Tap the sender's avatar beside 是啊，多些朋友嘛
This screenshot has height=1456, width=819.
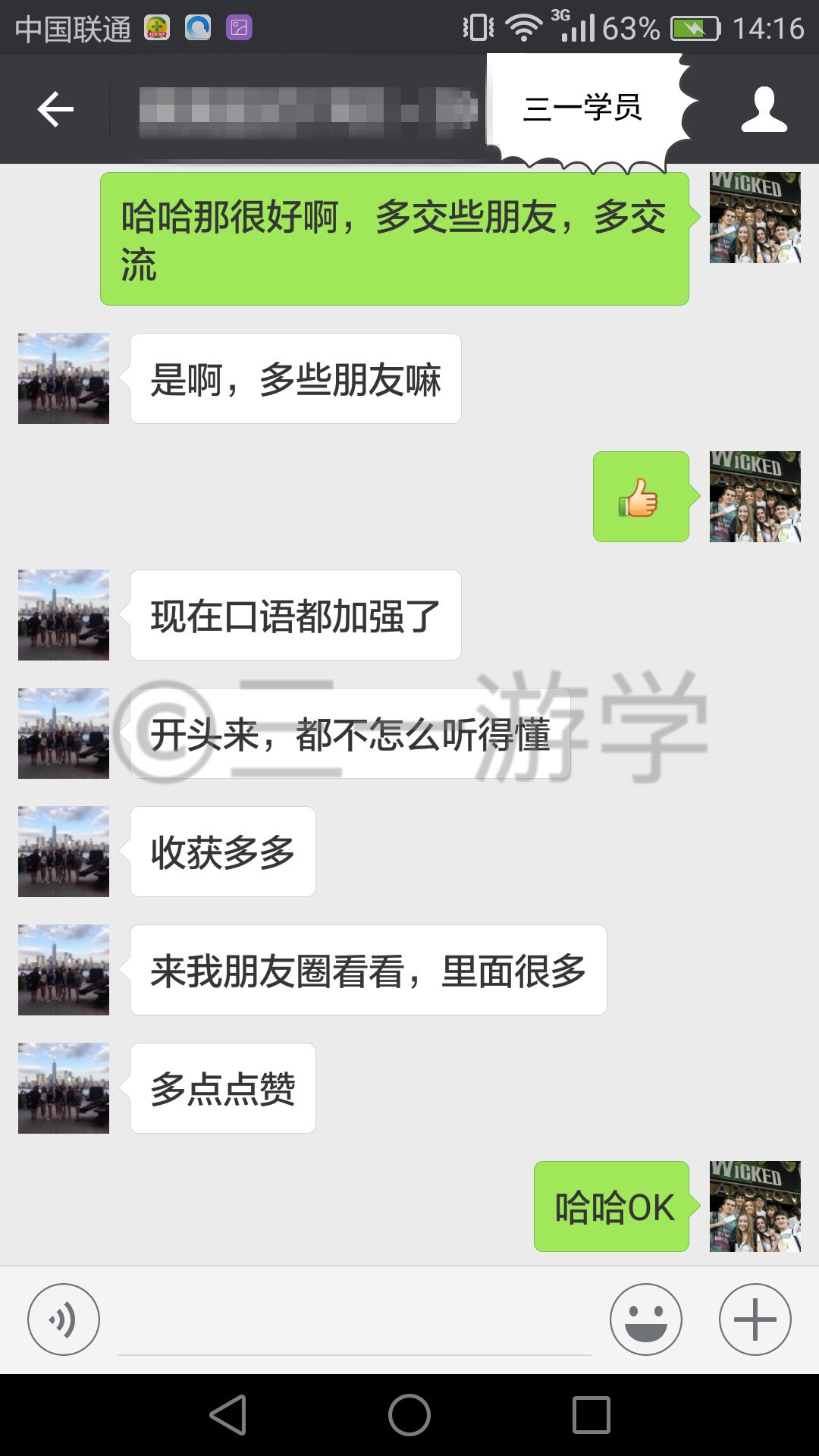pos(64,378)
